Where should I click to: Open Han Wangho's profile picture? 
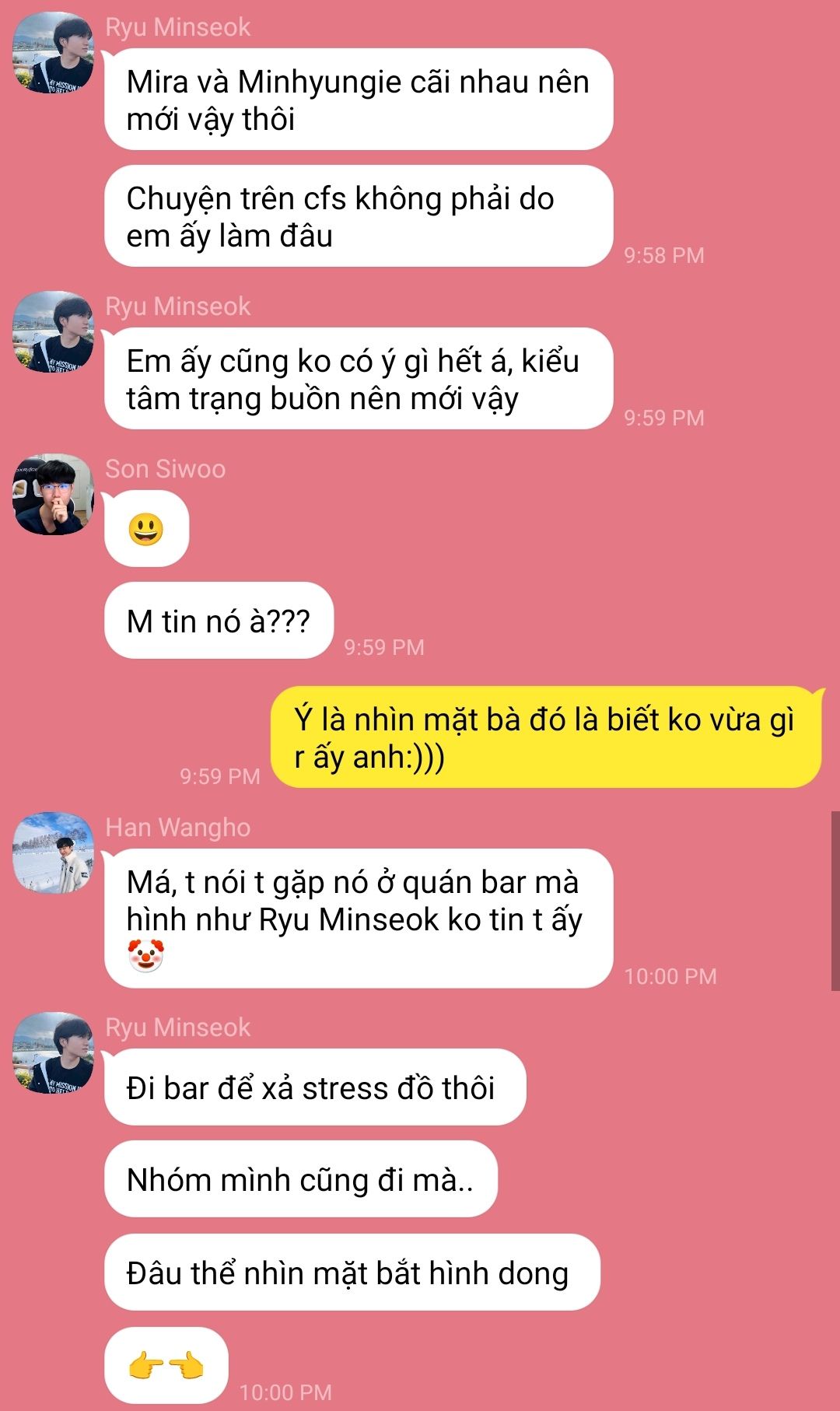click(x=53, y=853)
